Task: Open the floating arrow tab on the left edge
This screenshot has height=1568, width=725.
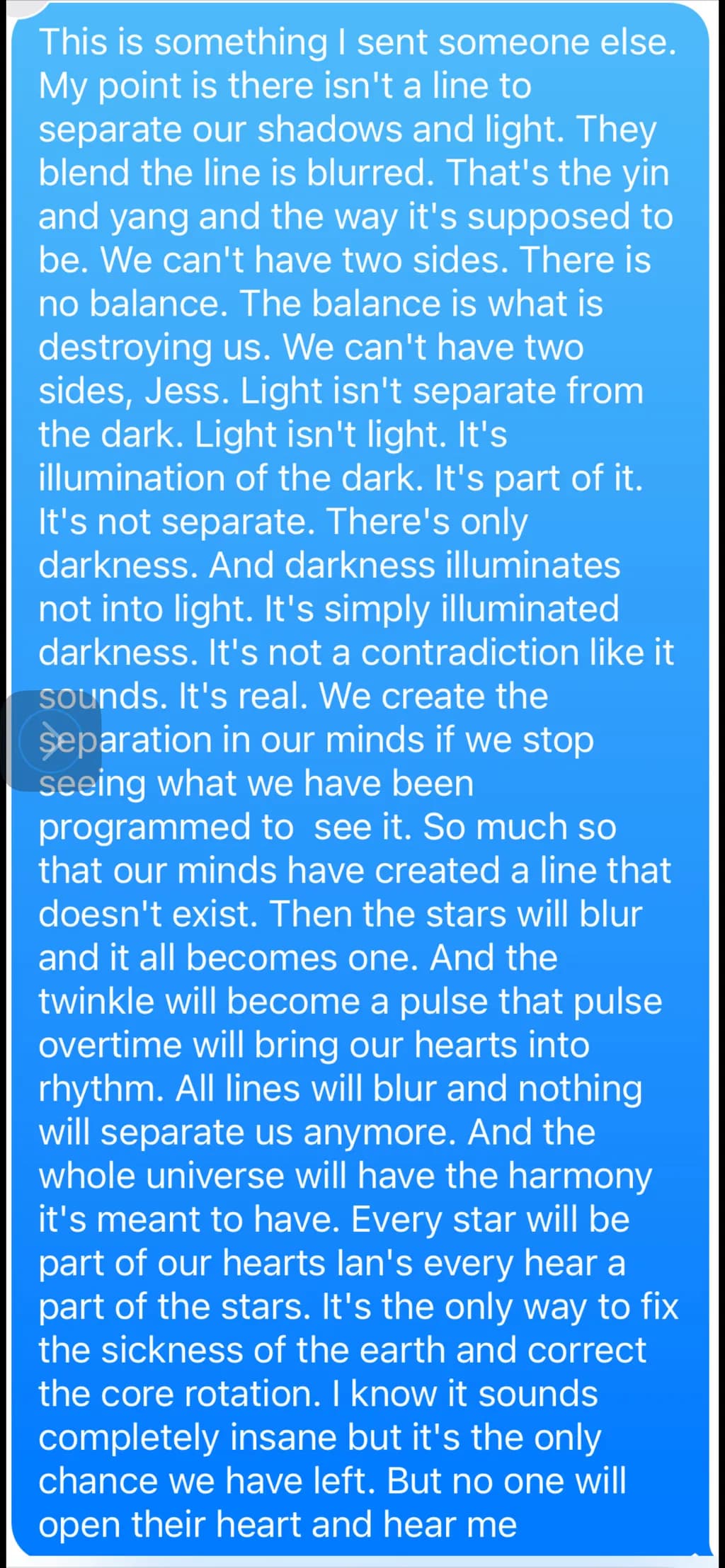Action: (x=50, y=740)
